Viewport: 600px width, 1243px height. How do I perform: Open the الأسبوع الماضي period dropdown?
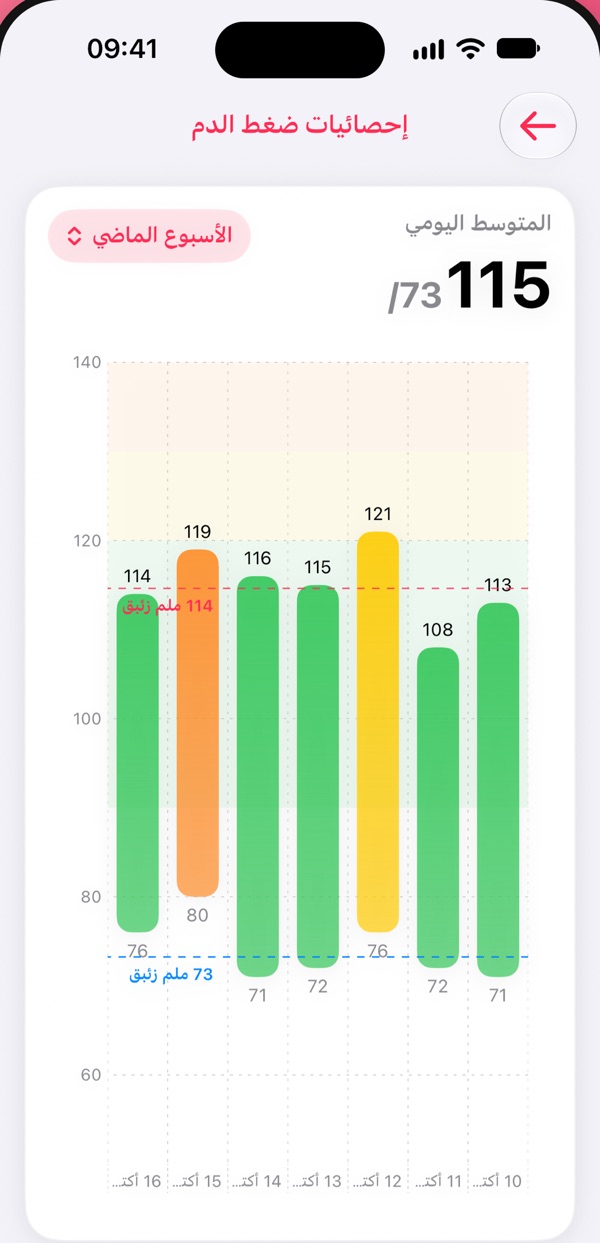pyautogui.click(x=149, y=236)
